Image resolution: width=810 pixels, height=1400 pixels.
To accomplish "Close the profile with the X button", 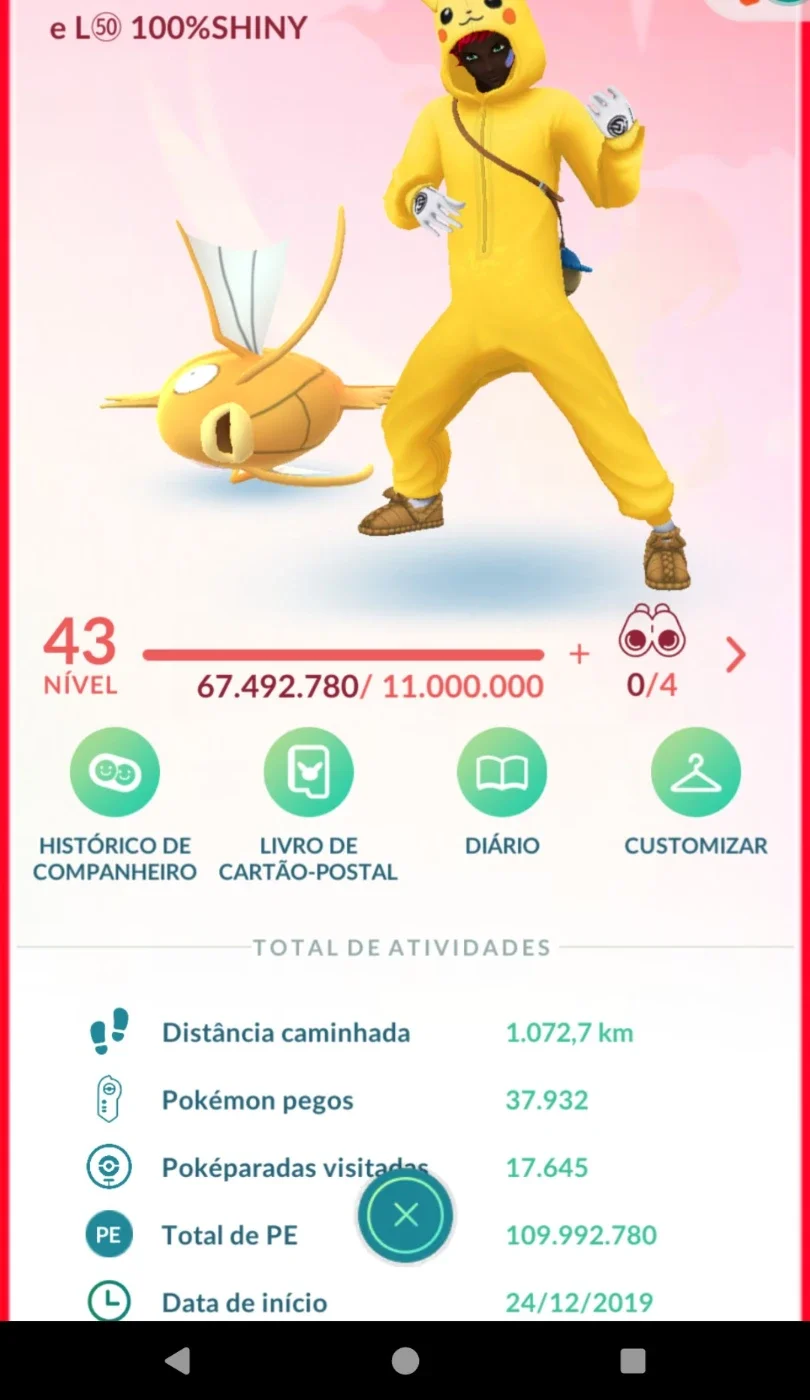I will (406, 1215).
